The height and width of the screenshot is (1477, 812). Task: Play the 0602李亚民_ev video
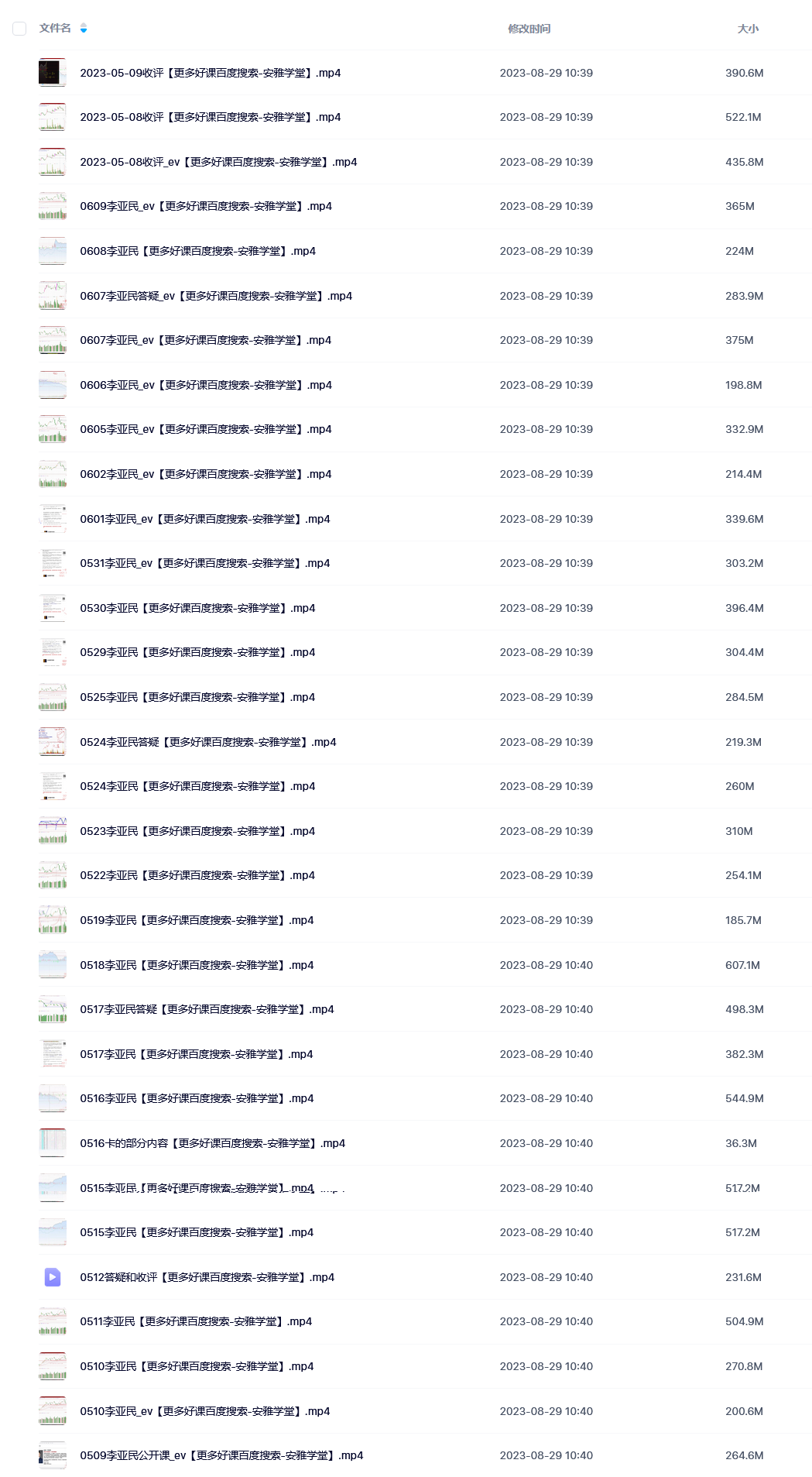205,474
